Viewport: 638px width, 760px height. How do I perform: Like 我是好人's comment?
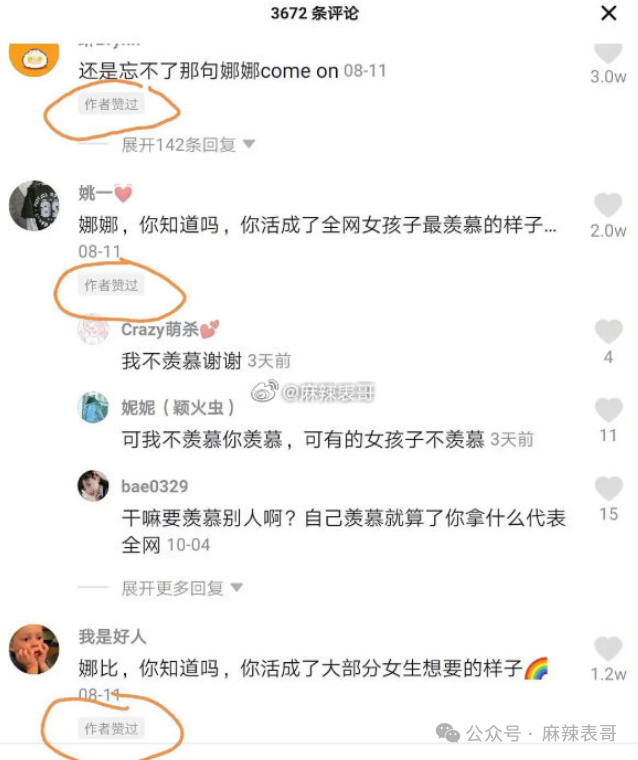(607, 649)
